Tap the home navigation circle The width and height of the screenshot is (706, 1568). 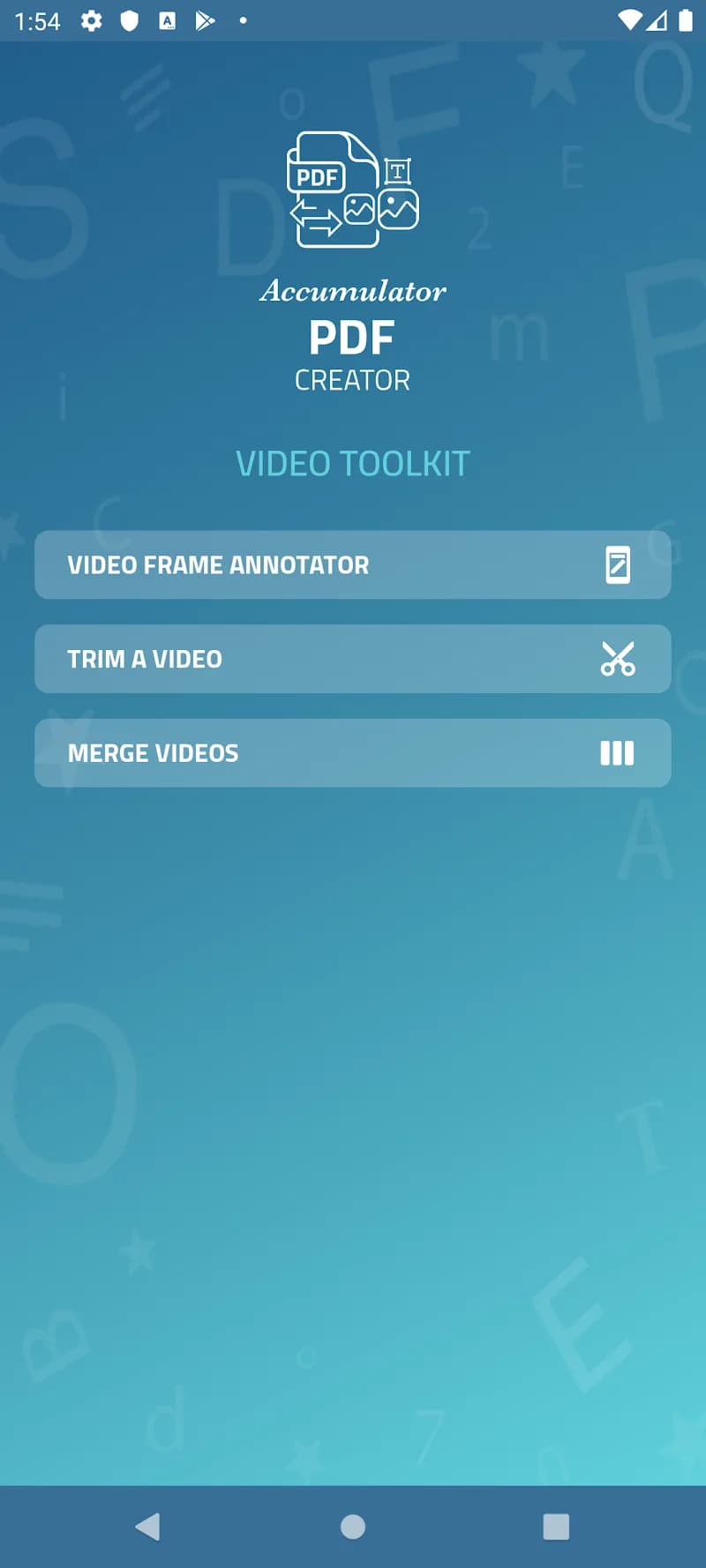[353, 1528]
